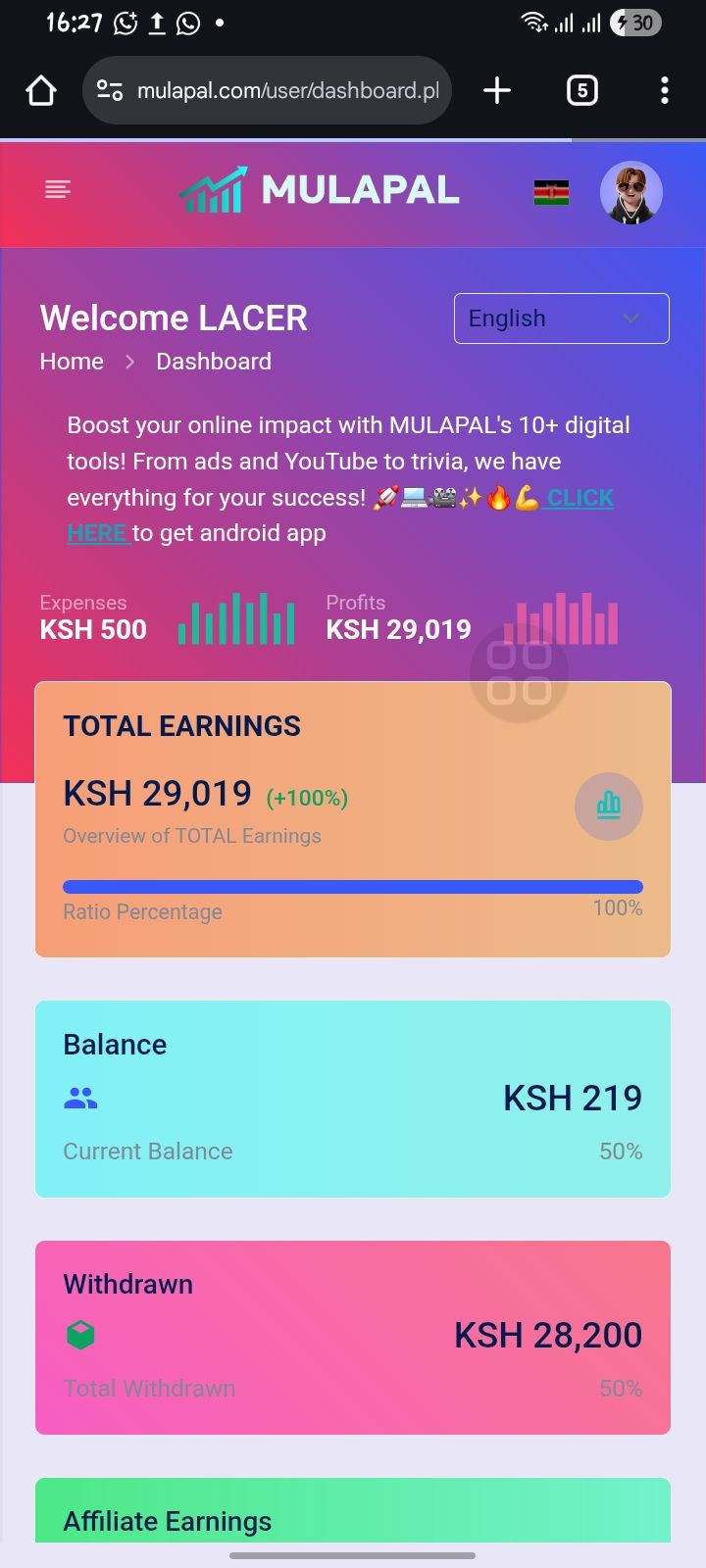
Task: Open the MULAPAL side menu
Action: 58,189
